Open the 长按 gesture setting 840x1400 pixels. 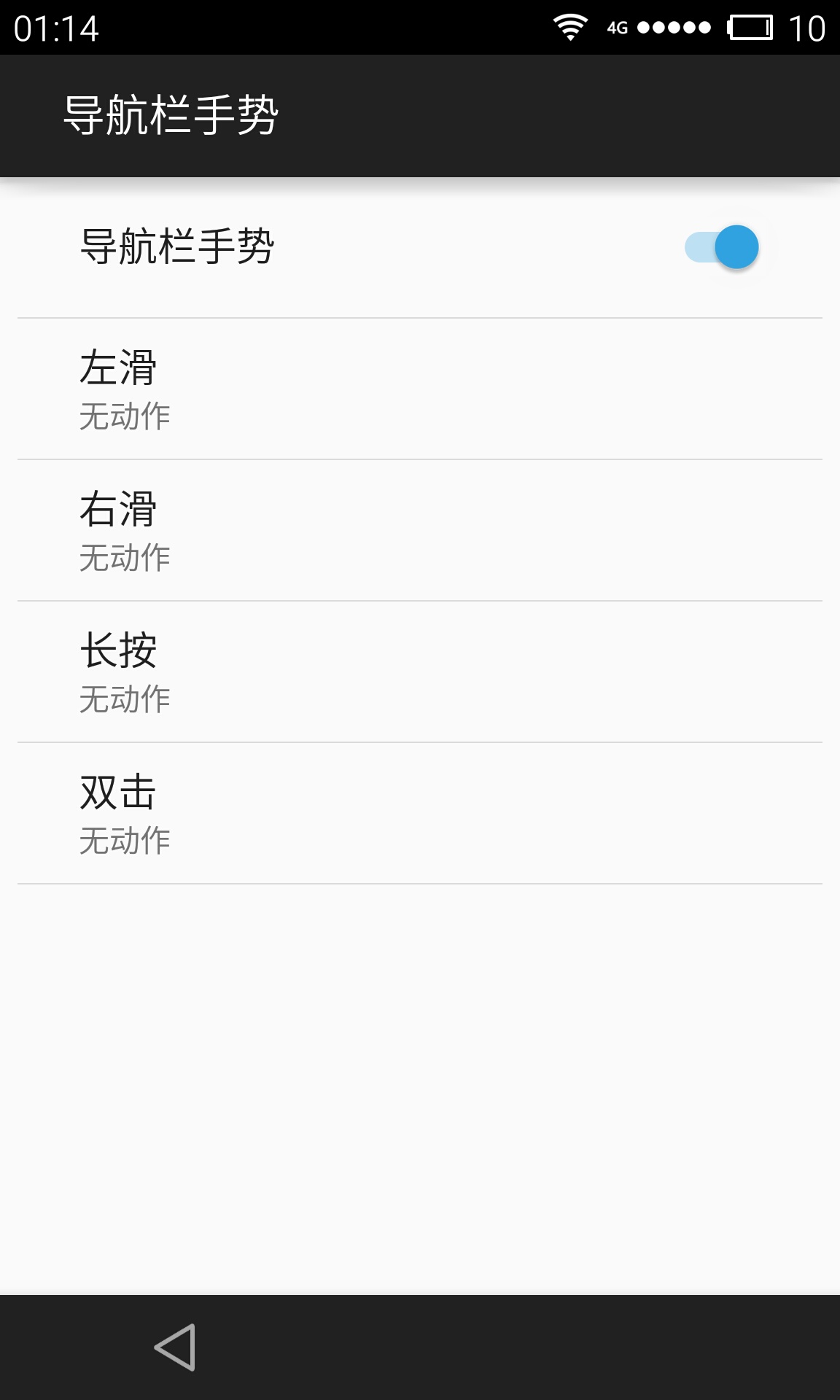point(420,672)
